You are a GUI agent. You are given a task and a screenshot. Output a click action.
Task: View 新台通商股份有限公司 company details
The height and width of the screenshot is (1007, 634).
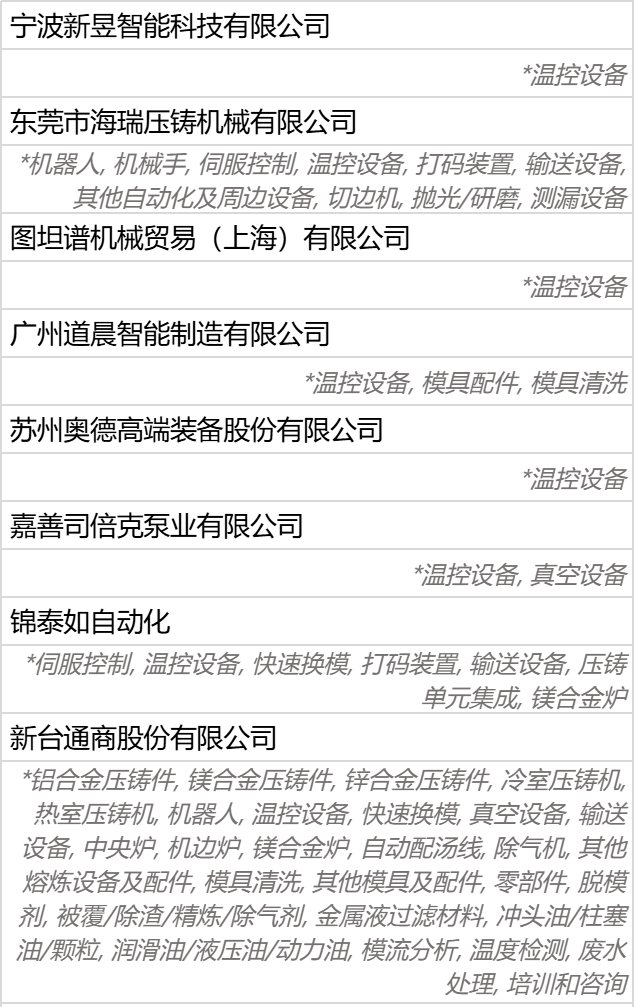click(143, 738)
